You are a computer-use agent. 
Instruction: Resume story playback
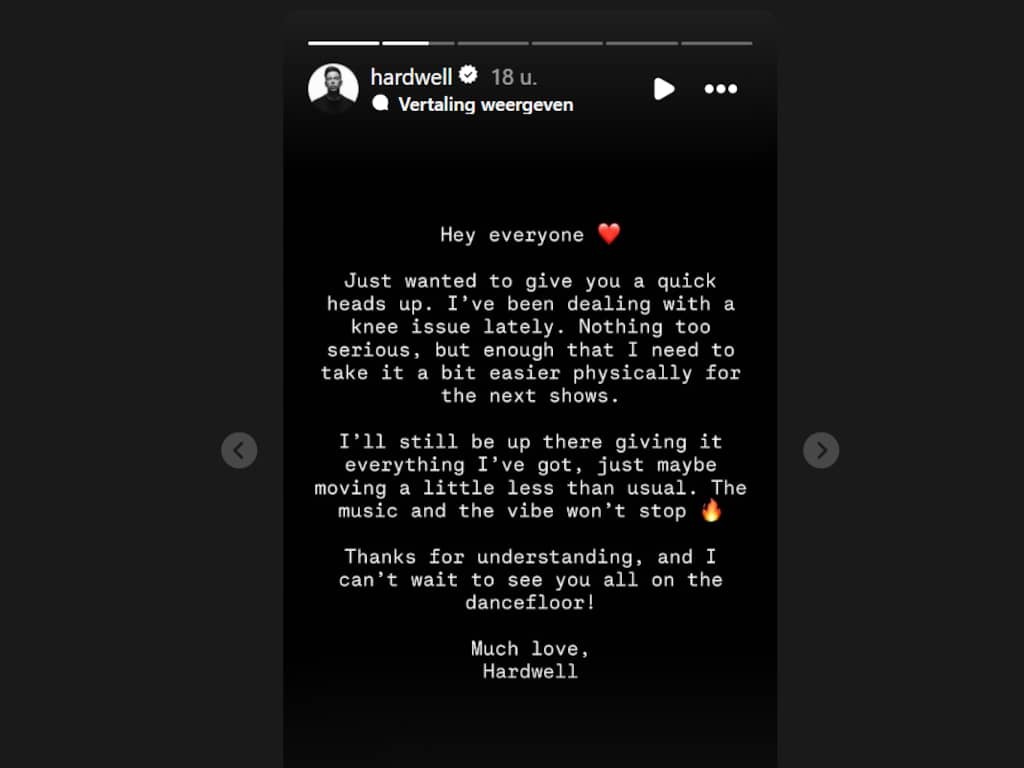[x=664, y=89]
